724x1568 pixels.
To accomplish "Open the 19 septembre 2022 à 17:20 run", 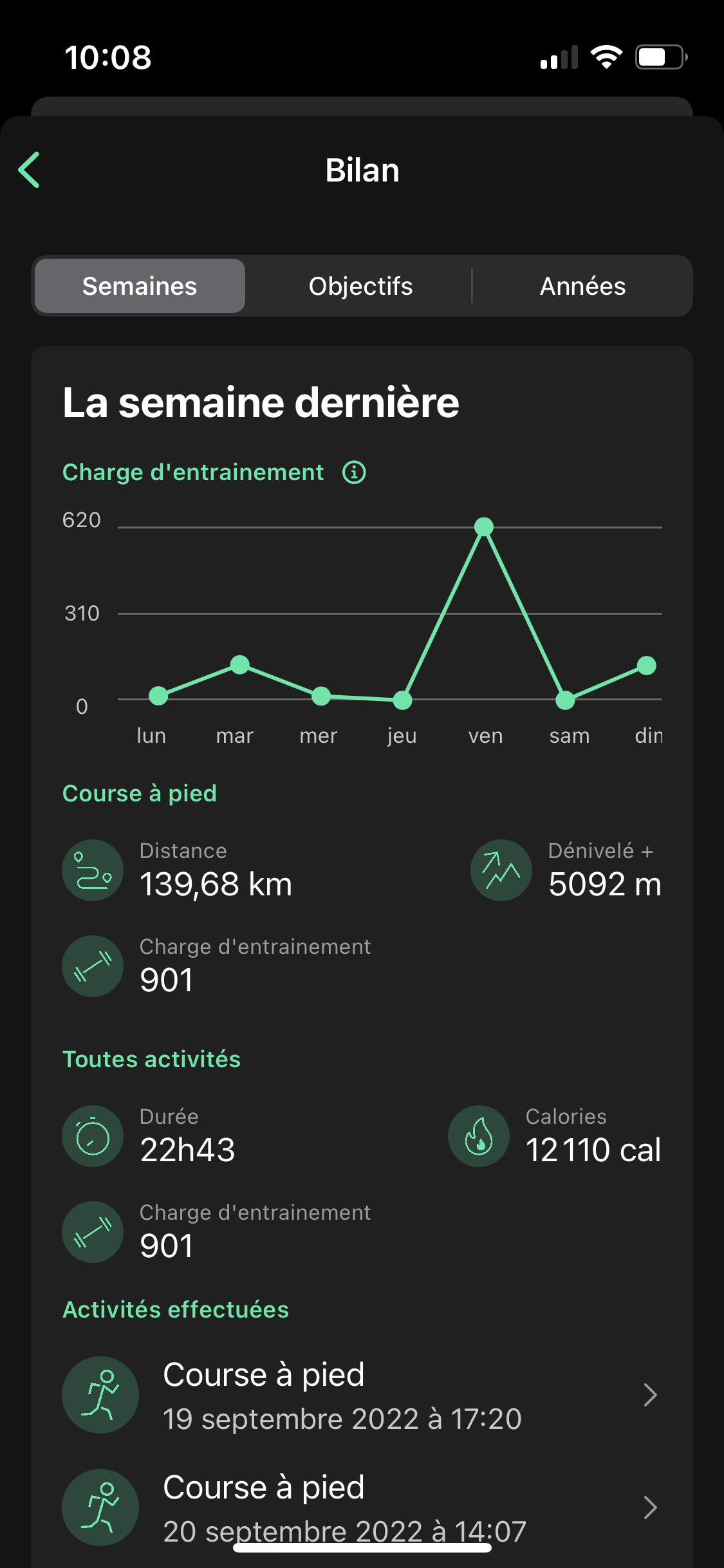I will pyautogui.click(x=360, y=1395).
